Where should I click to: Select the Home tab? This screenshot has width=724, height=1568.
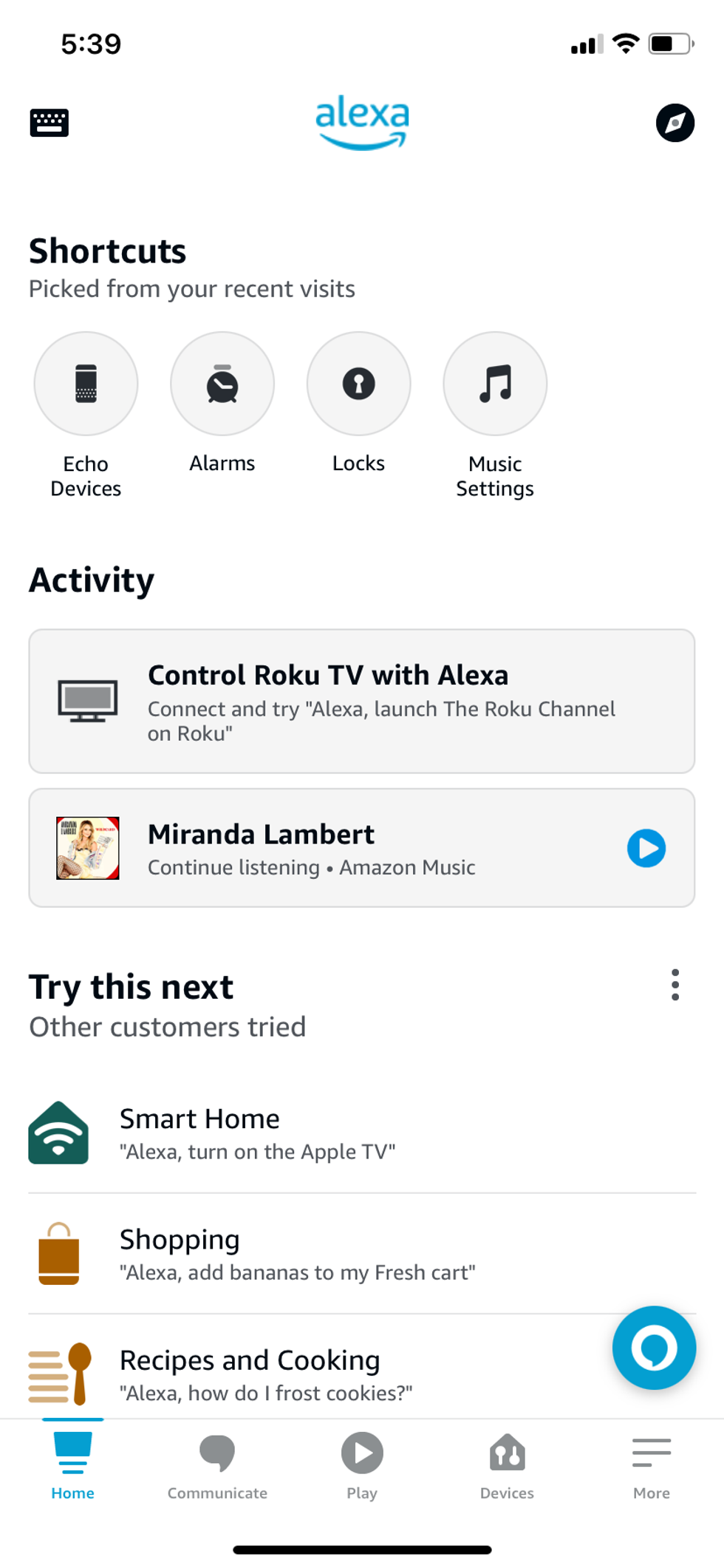pos(72,1466)
